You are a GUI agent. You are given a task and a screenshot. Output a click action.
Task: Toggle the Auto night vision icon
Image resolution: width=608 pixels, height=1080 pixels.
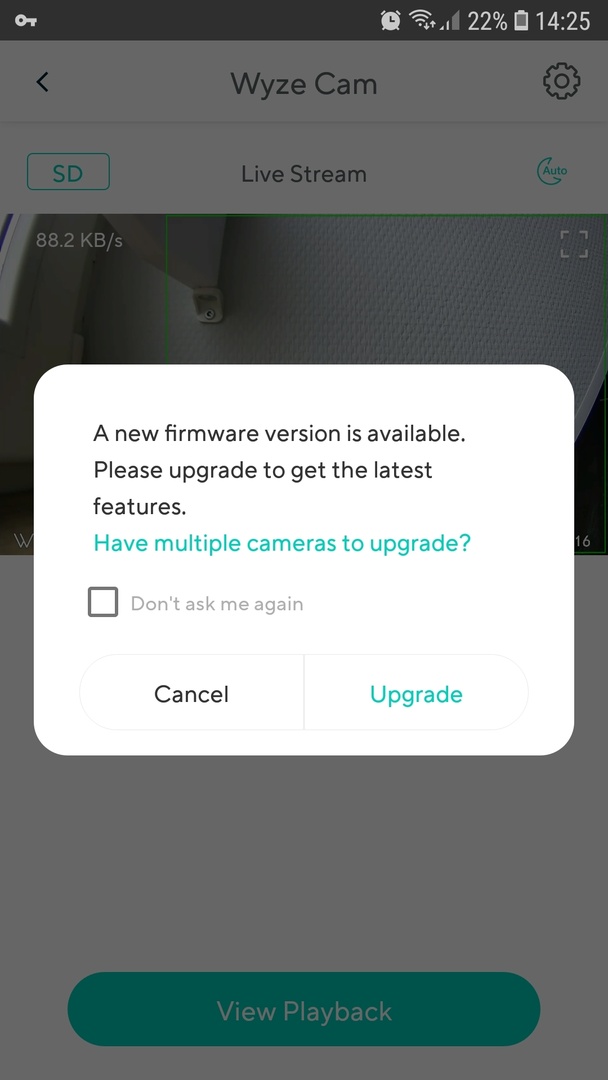552,172
